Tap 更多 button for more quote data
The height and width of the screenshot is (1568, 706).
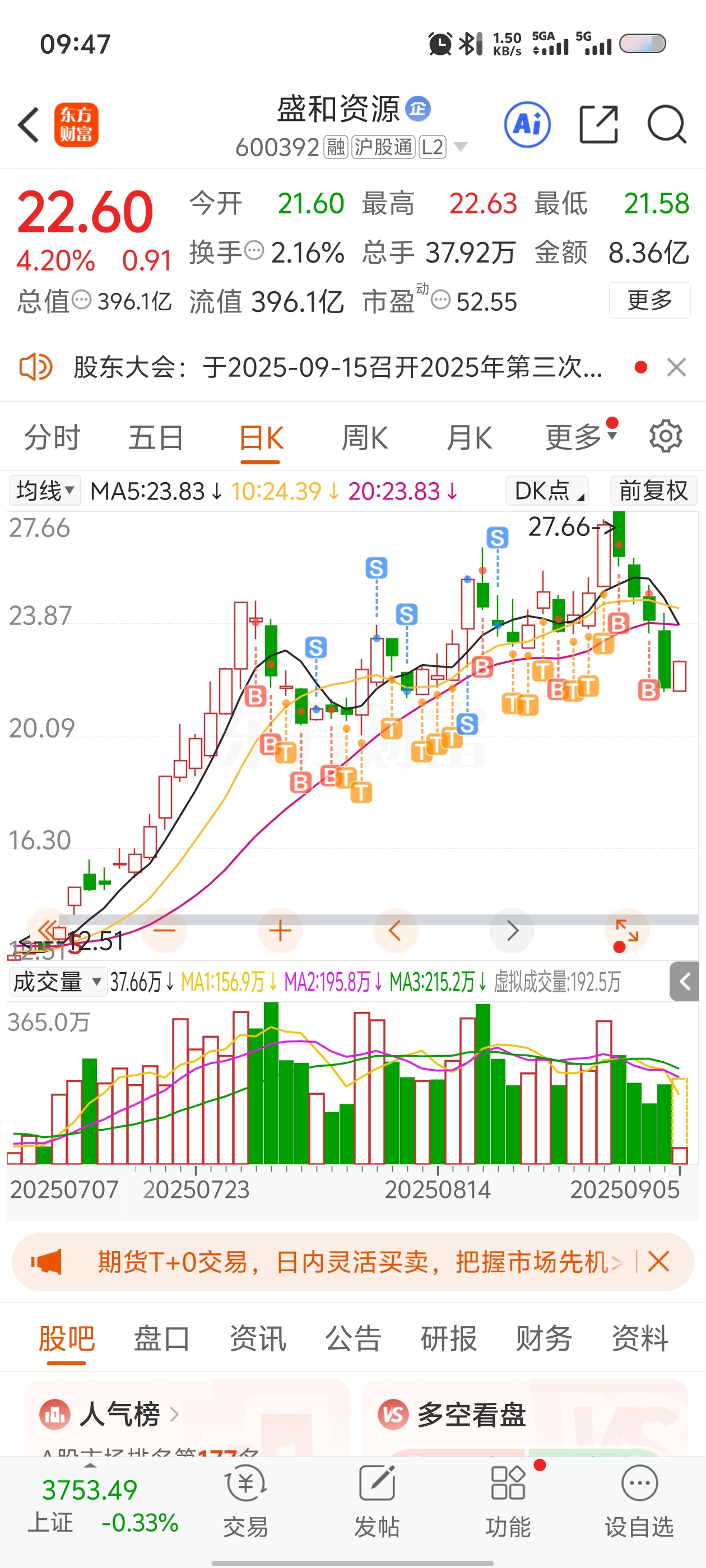649,300
